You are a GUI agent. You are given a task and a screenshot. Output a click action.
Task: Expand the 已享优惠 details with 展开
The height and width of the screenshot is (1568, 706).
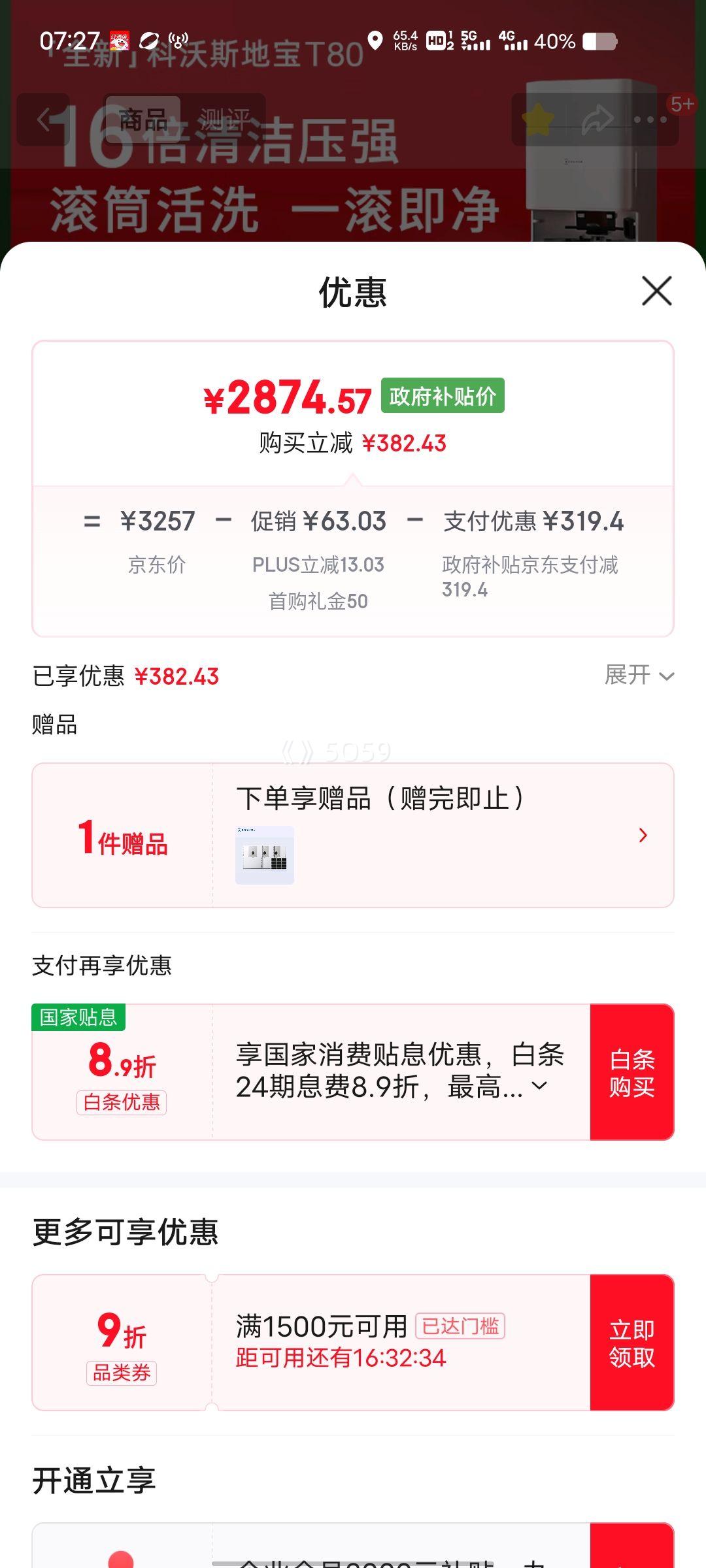coord(639,675)
